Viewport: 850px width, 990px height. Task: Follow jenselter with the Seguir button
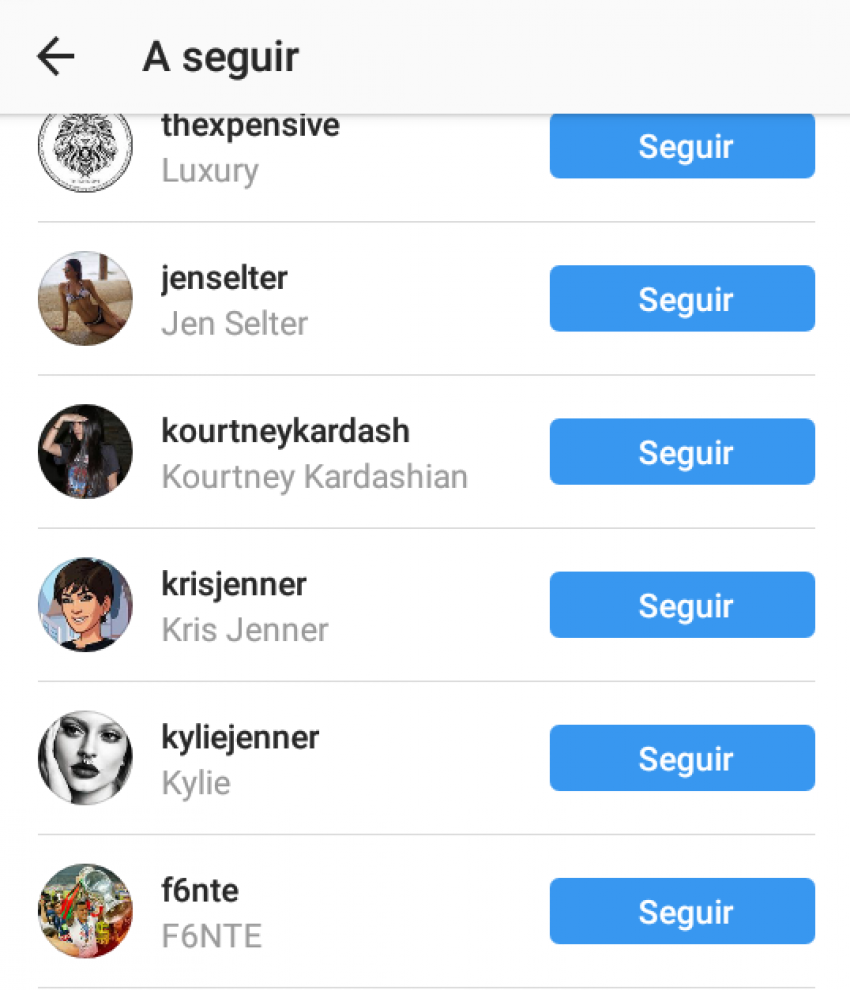pyautogui.click(x=682, y=299)
